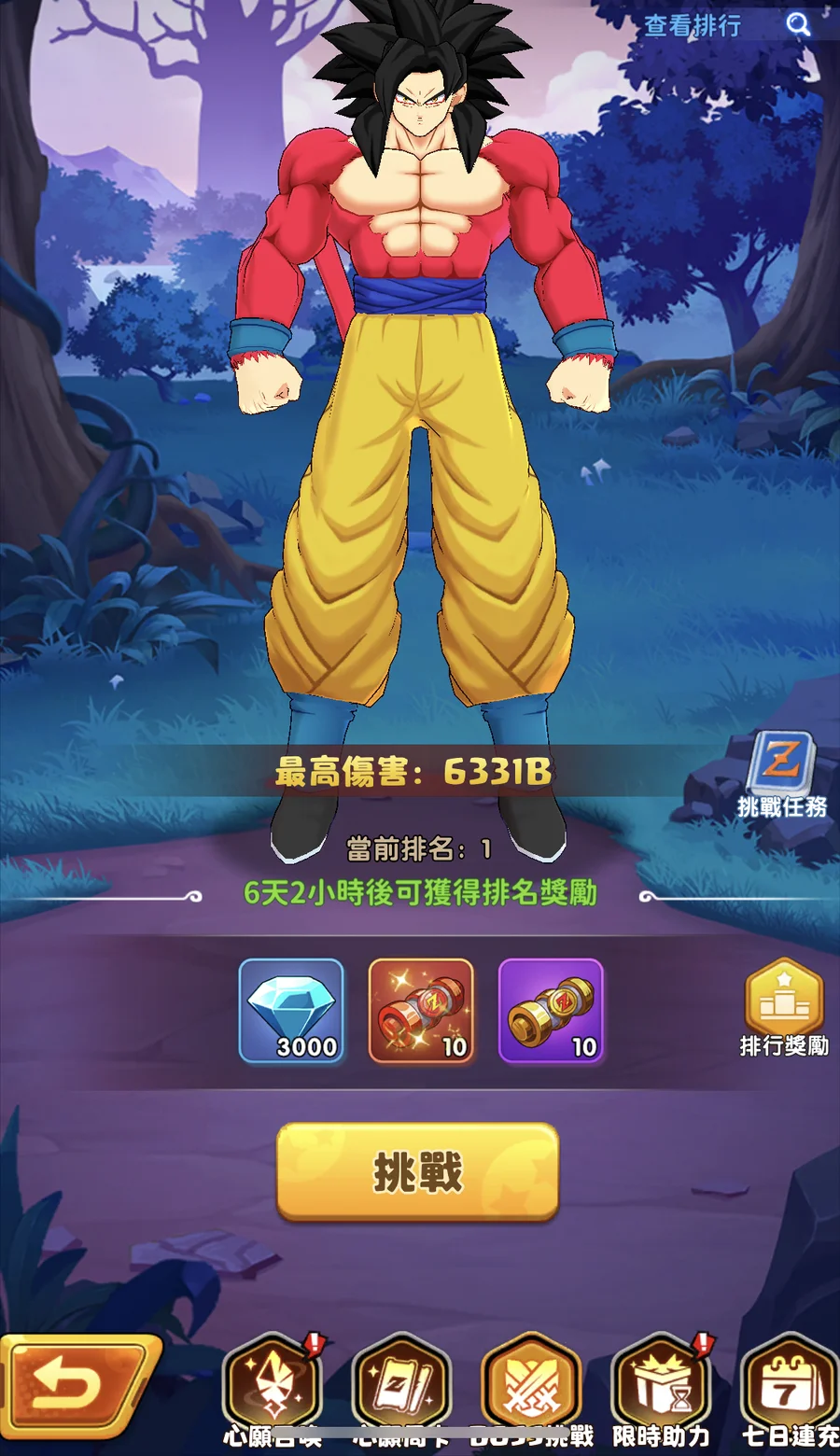Inspect the red capsule reward item
840x1456 pixels.
[422, 1012]
